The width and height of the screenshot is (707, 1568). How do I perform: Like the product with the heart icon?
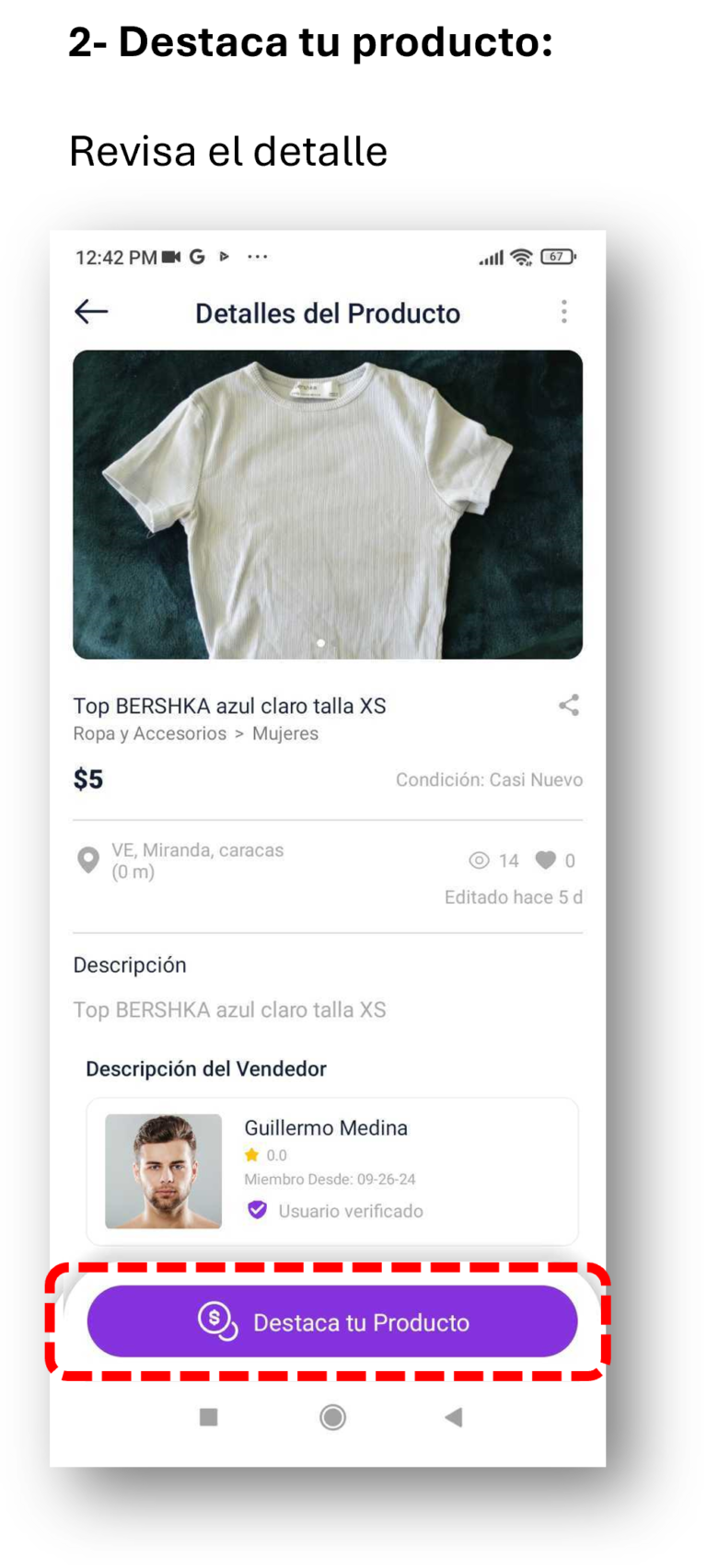tap(546, 860)
